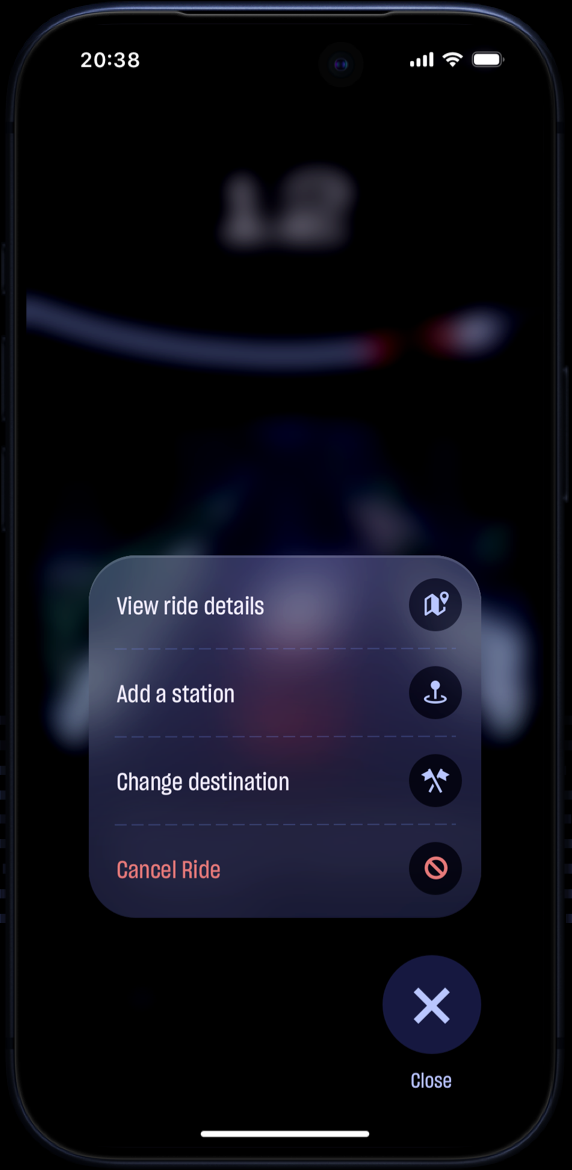The height and width of the screenshot is (1170, 572).
Task: Close the ride options menu
Action: pos(432,1004)
